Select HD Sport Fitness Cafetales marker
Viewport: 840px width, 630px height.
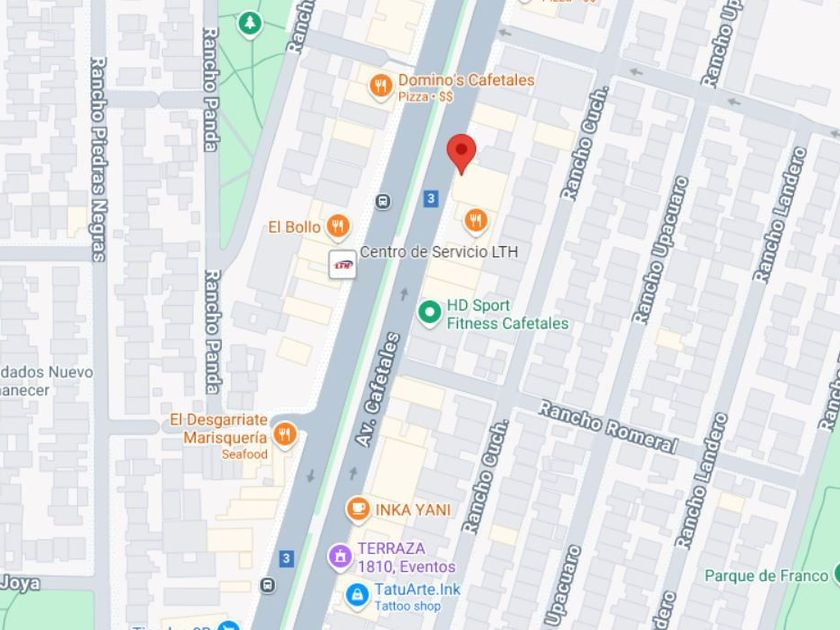pyautogui.click(x=430, y=313)
